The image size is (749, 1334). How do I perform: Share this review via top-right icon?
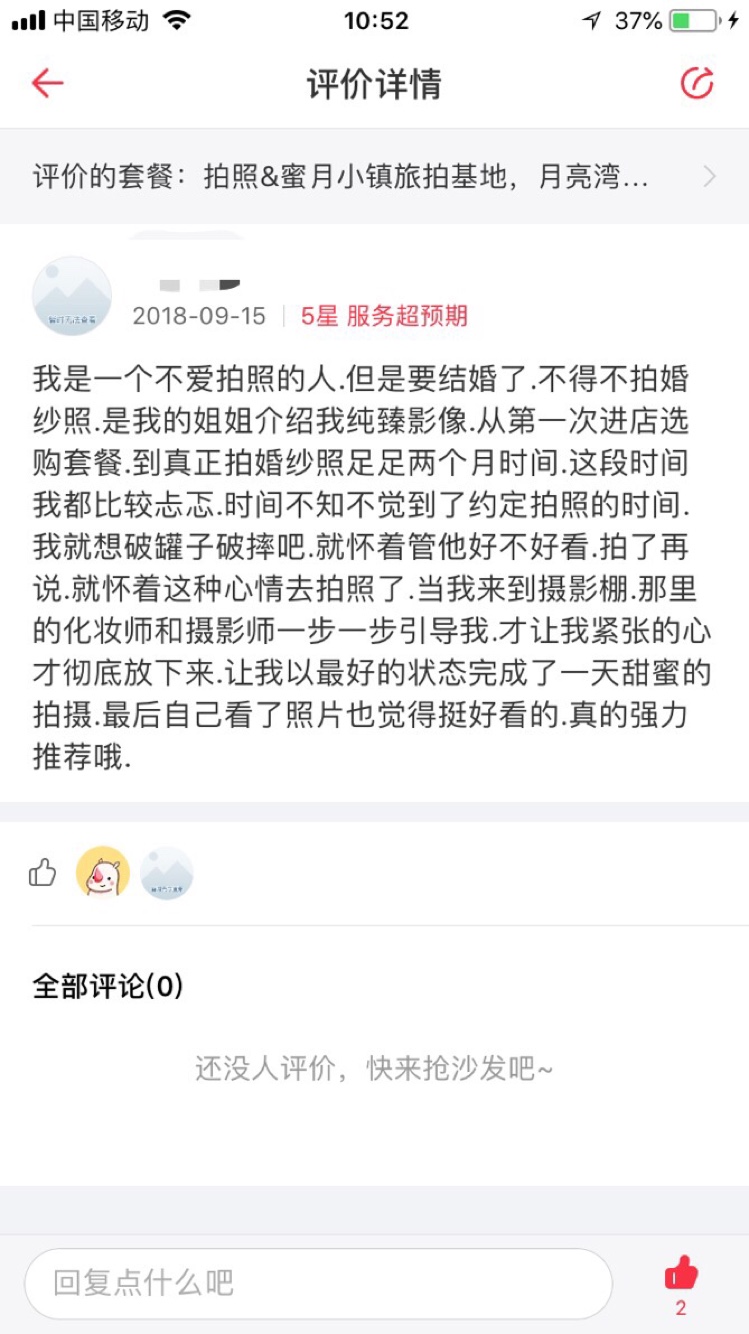coord(697,83)
